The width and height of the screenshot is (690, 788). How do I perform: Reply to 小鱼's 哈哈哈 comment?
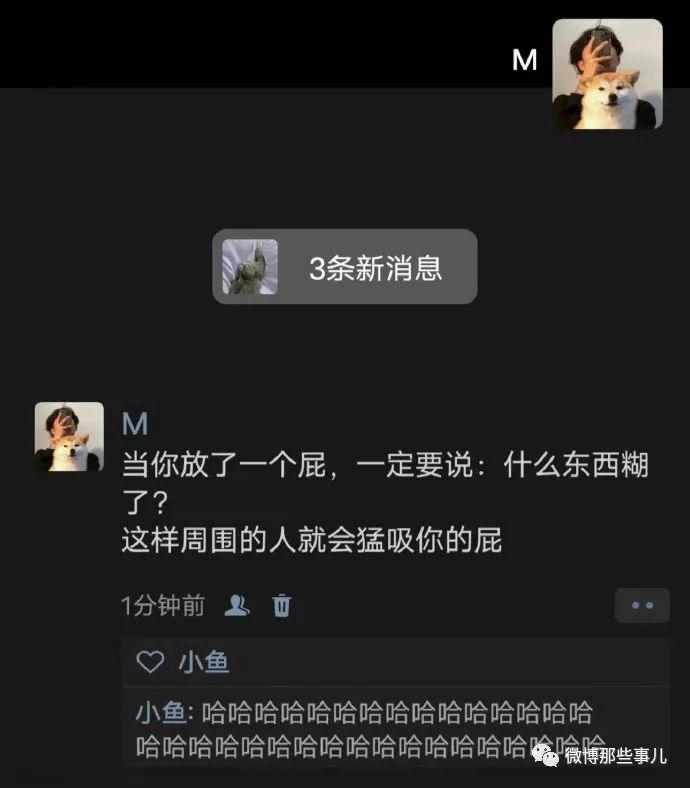pos(380,729)
